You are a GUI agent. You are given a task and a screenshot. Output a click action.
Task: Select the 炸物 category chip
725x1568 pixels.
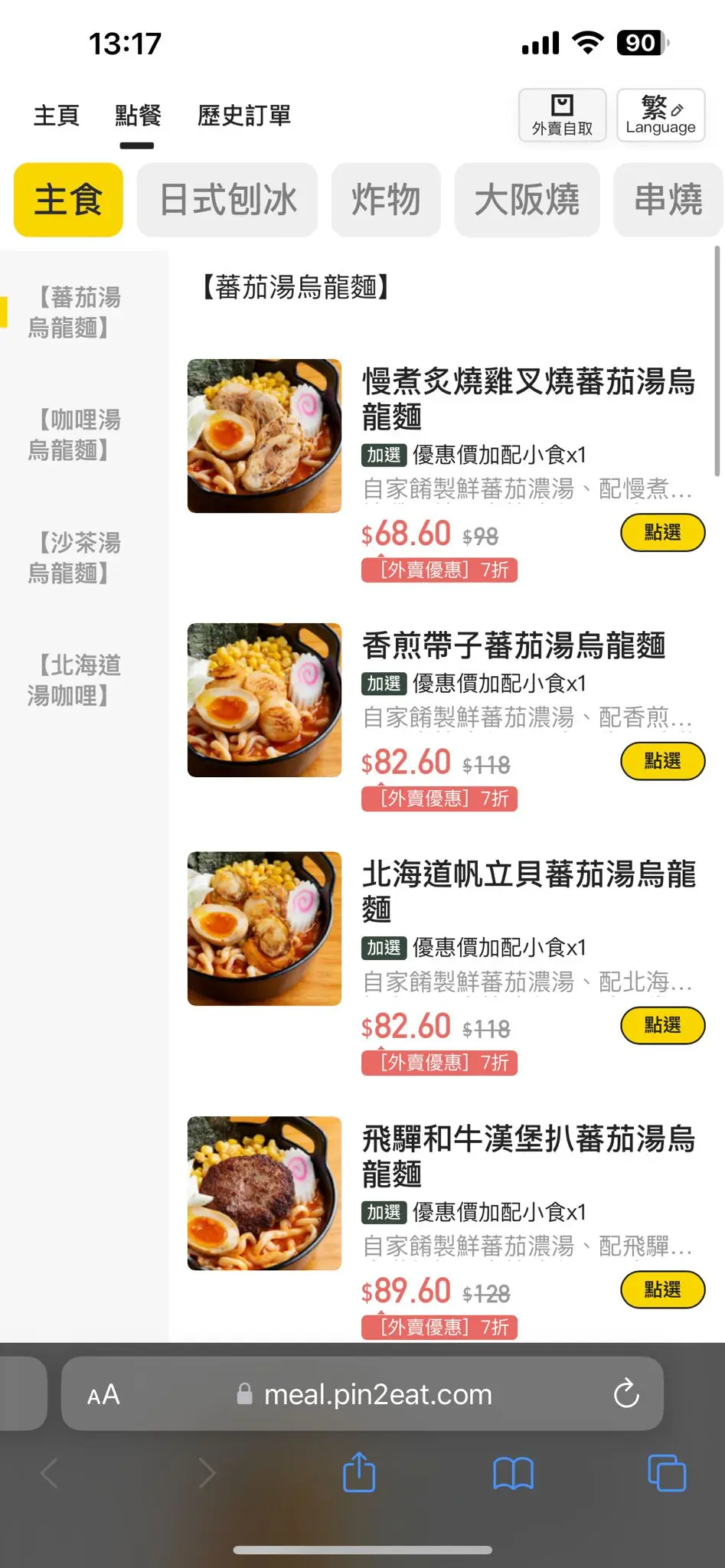point(386,200)
